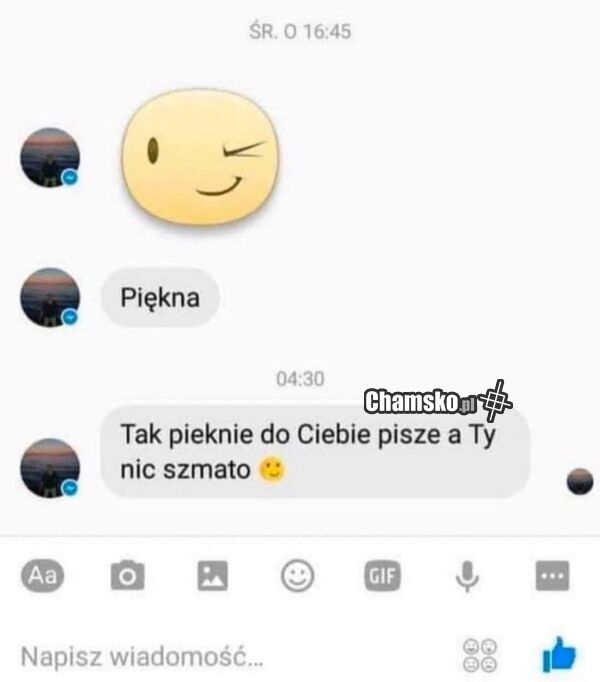The image size is (600, 682).
Task: Open the smiley emoji picker in toolbar
Action: (296, 575)
